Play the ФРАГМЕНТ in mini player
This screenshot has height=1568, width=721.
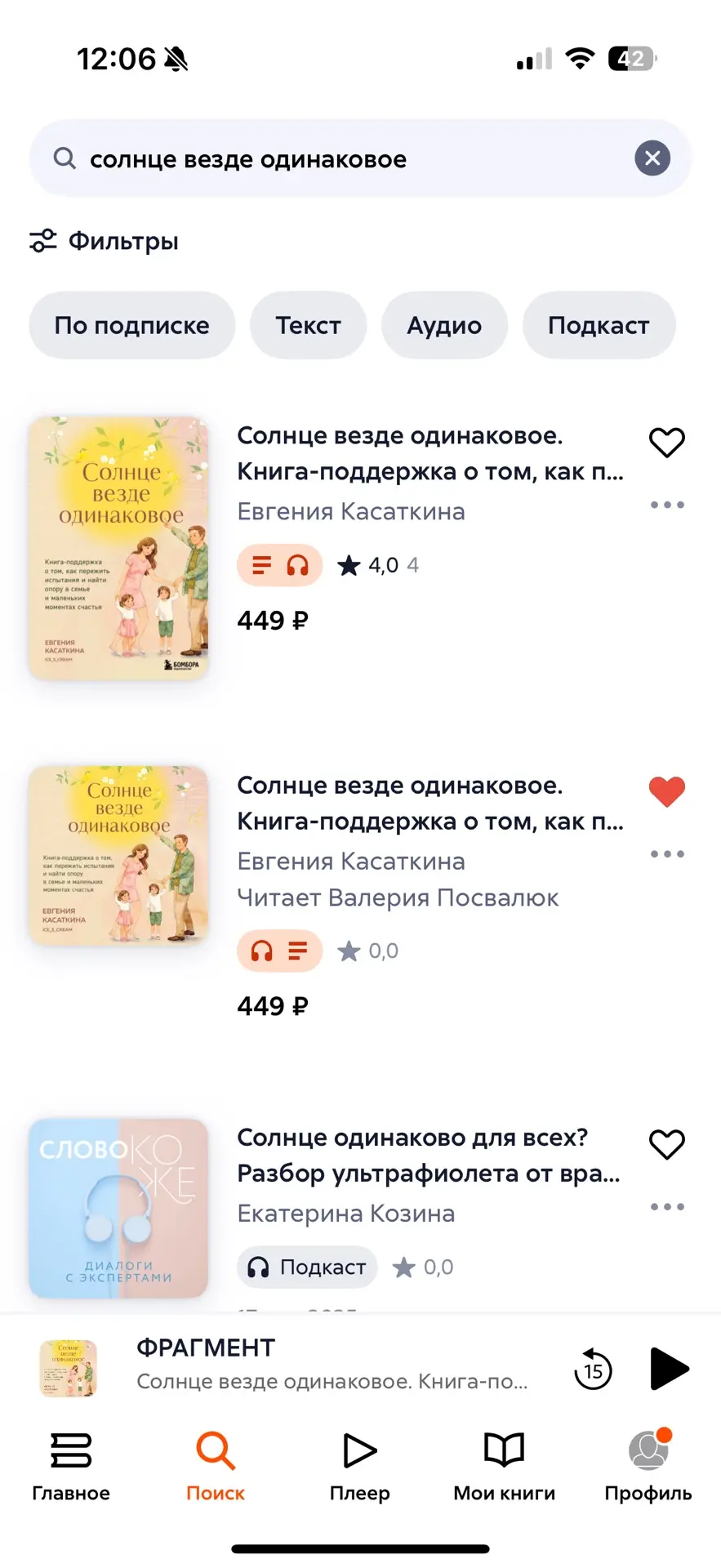coord(670,1369)
